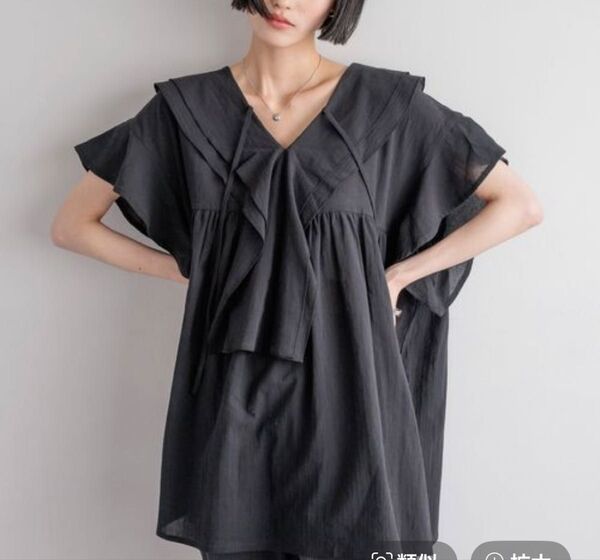Enlarge the product photo with 拡大

coord(522,553)
